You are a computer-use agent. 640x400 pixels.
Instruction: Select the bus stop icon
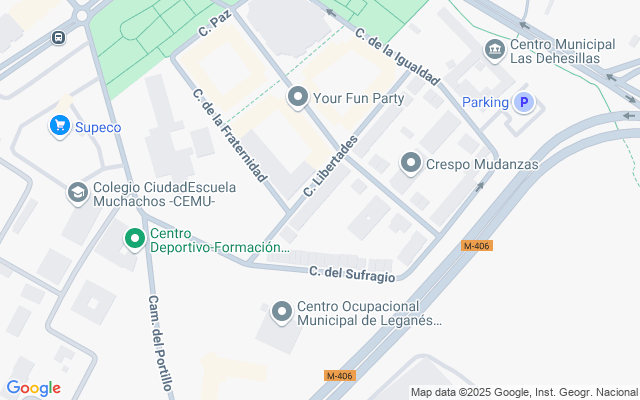coord(59,37)
